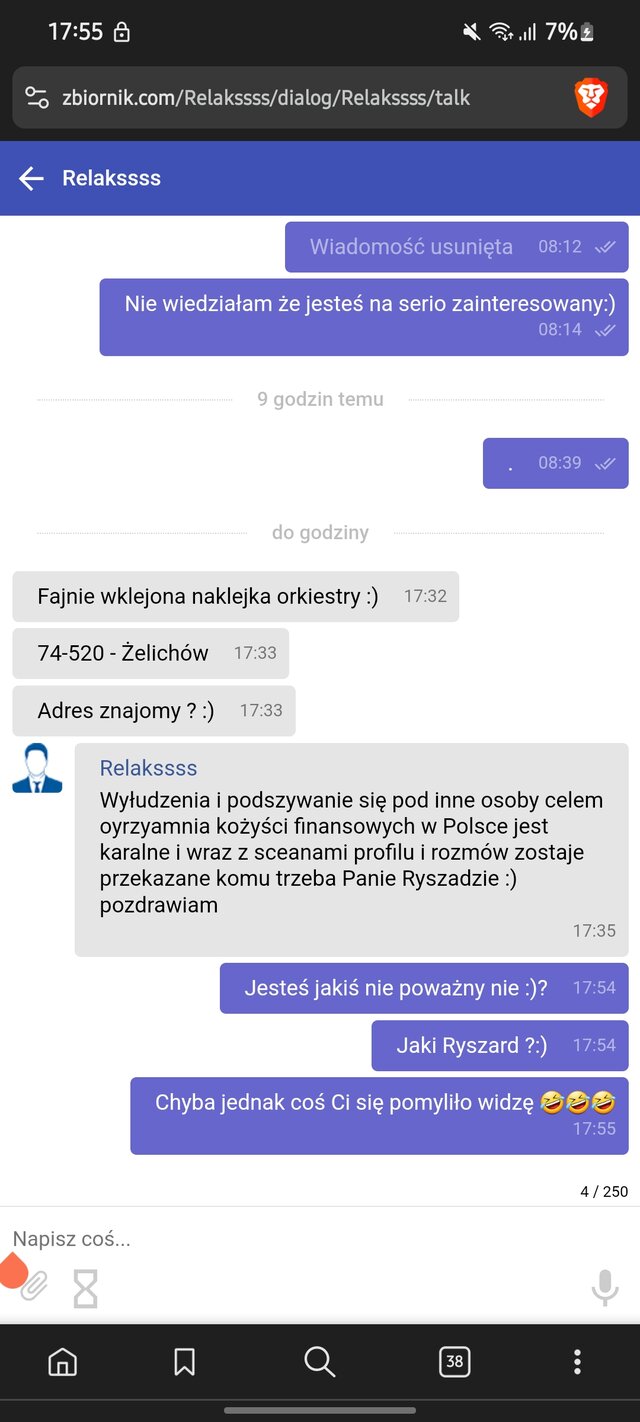Open Relakssss profile avatar in chat

point(37,768)
